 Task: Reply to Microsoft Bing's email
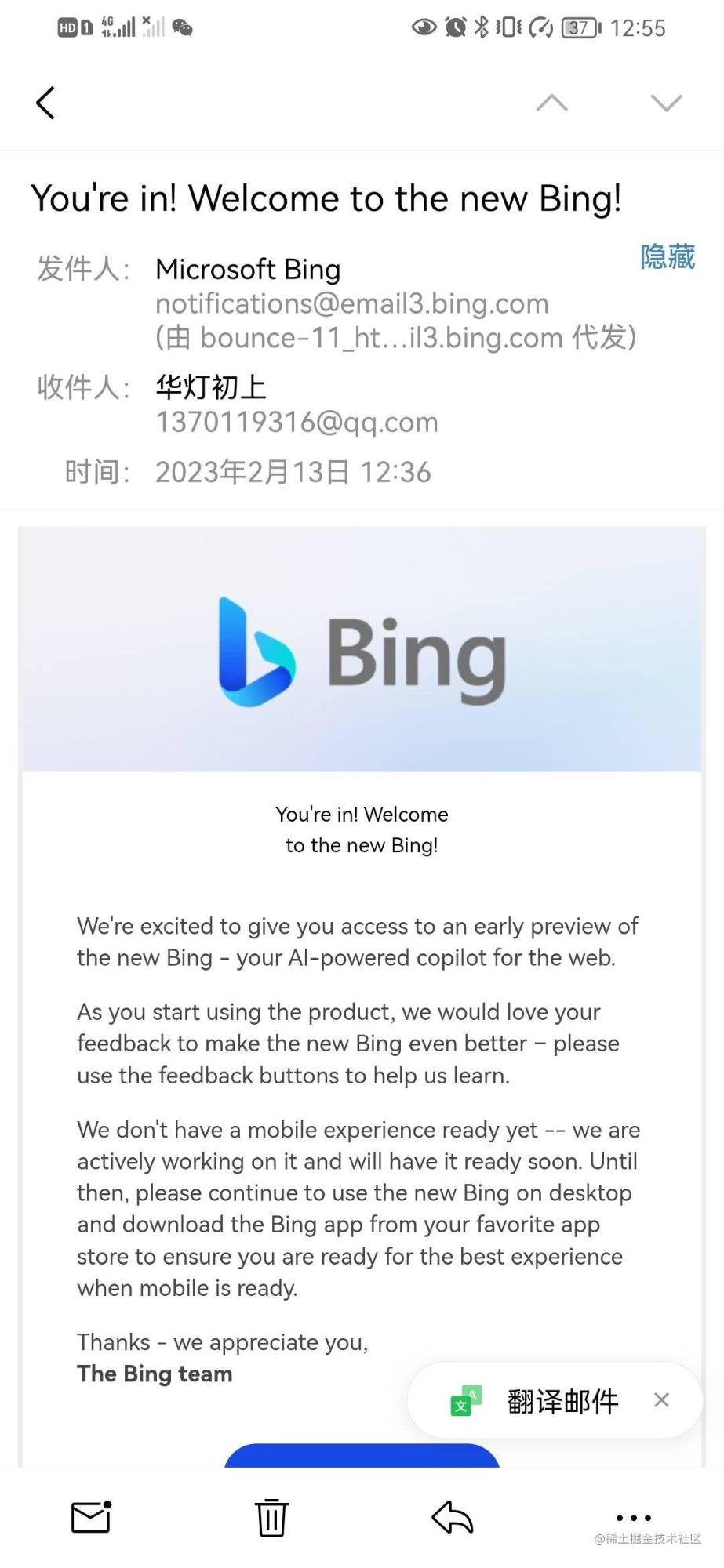click(453, 1517)
